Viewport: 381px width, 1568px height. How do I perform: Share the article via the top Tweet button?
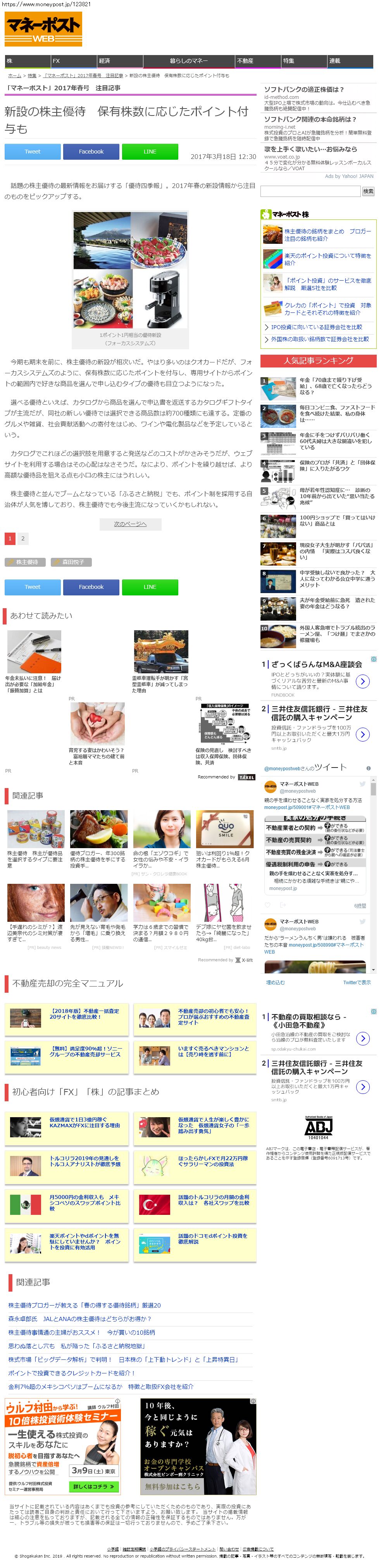click(32, 152)
